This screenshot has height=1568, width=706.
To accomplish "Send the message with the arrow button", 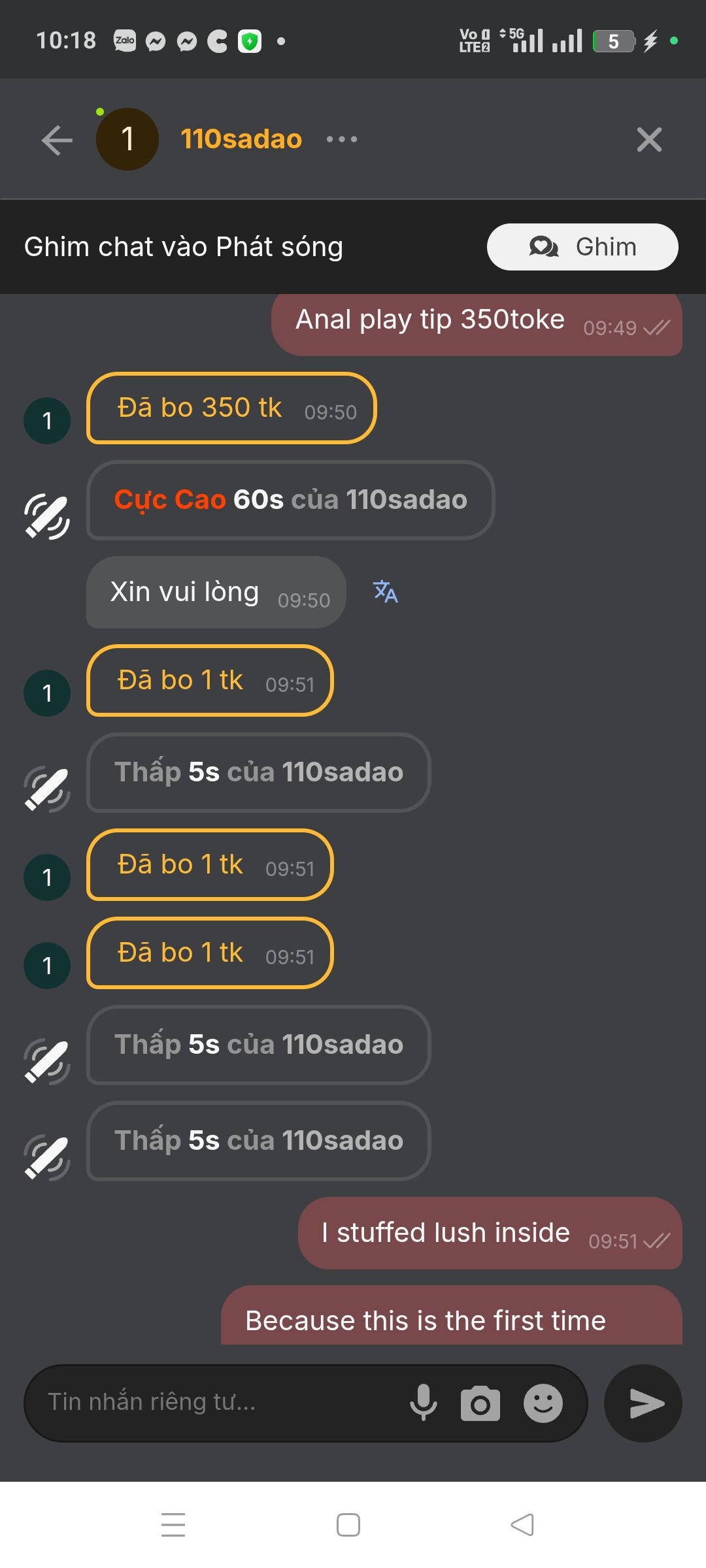I will (x=643, y=1403).
